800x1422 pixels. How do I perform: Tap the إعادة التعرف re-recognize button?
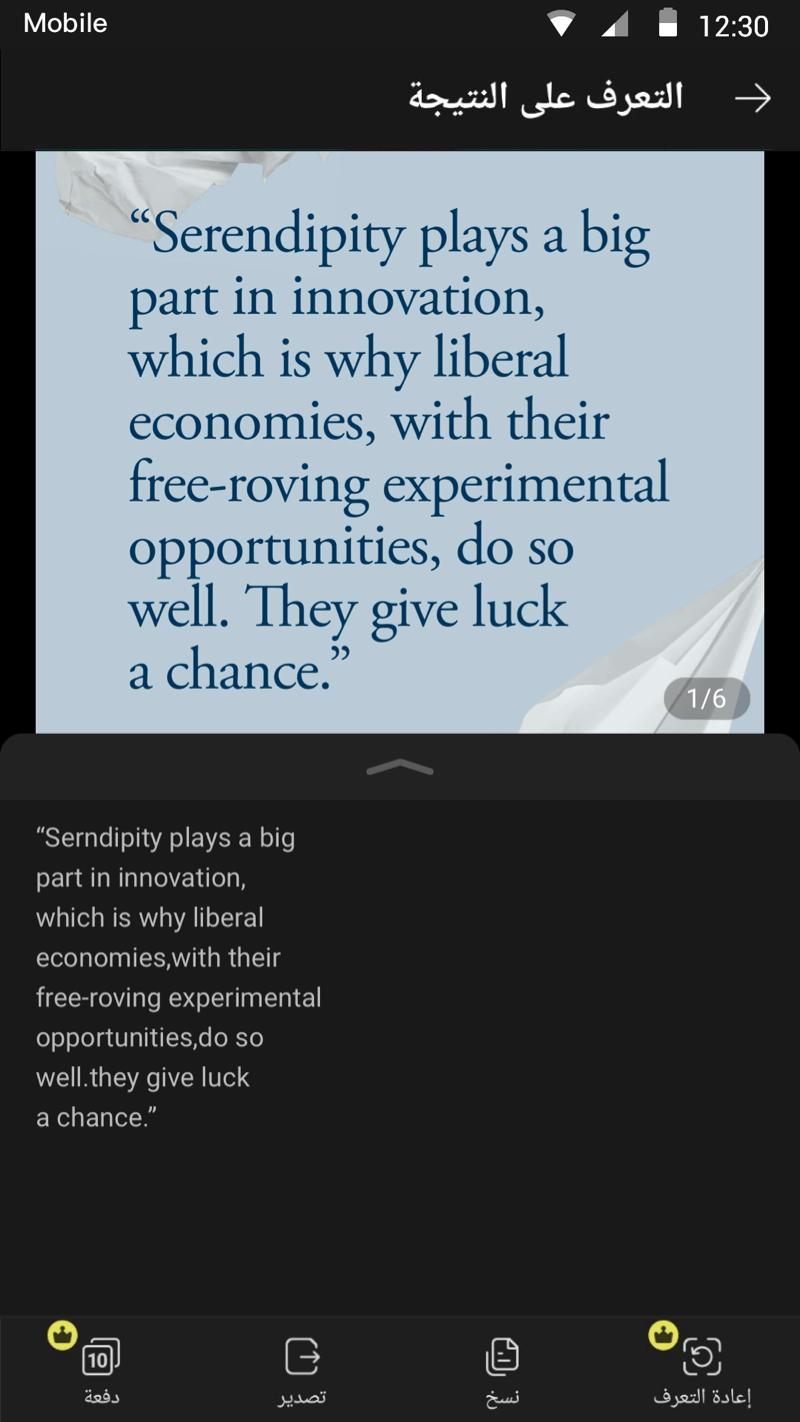click(702, 1370)
